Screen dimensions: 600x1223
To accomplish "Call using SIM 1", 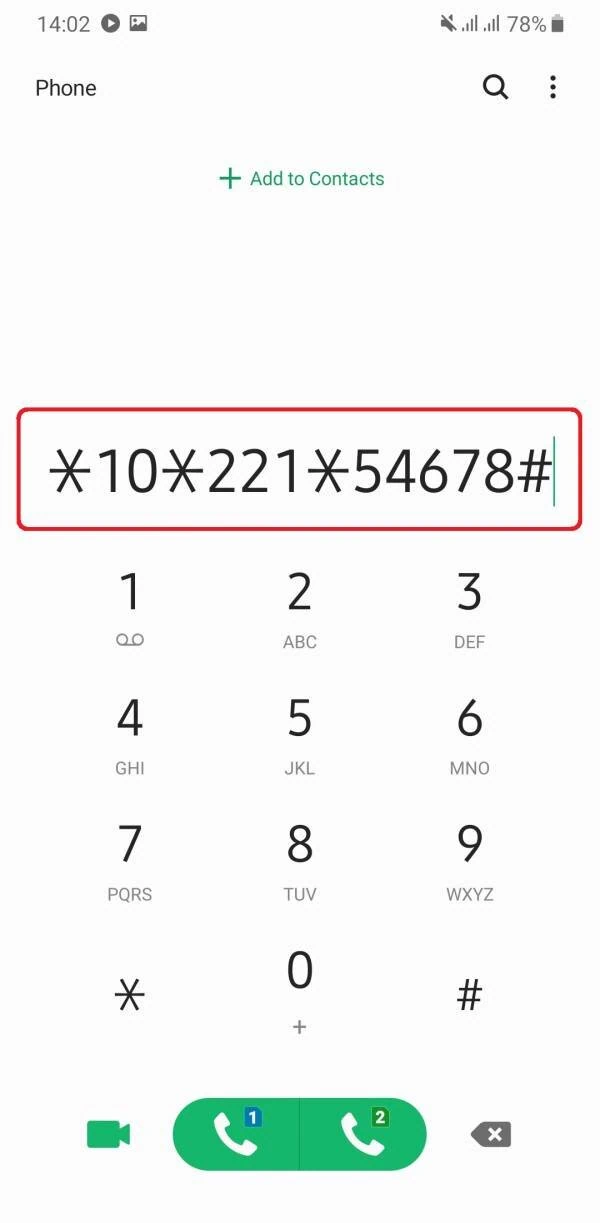I will pyautogui.click(x=237, y=1134).
